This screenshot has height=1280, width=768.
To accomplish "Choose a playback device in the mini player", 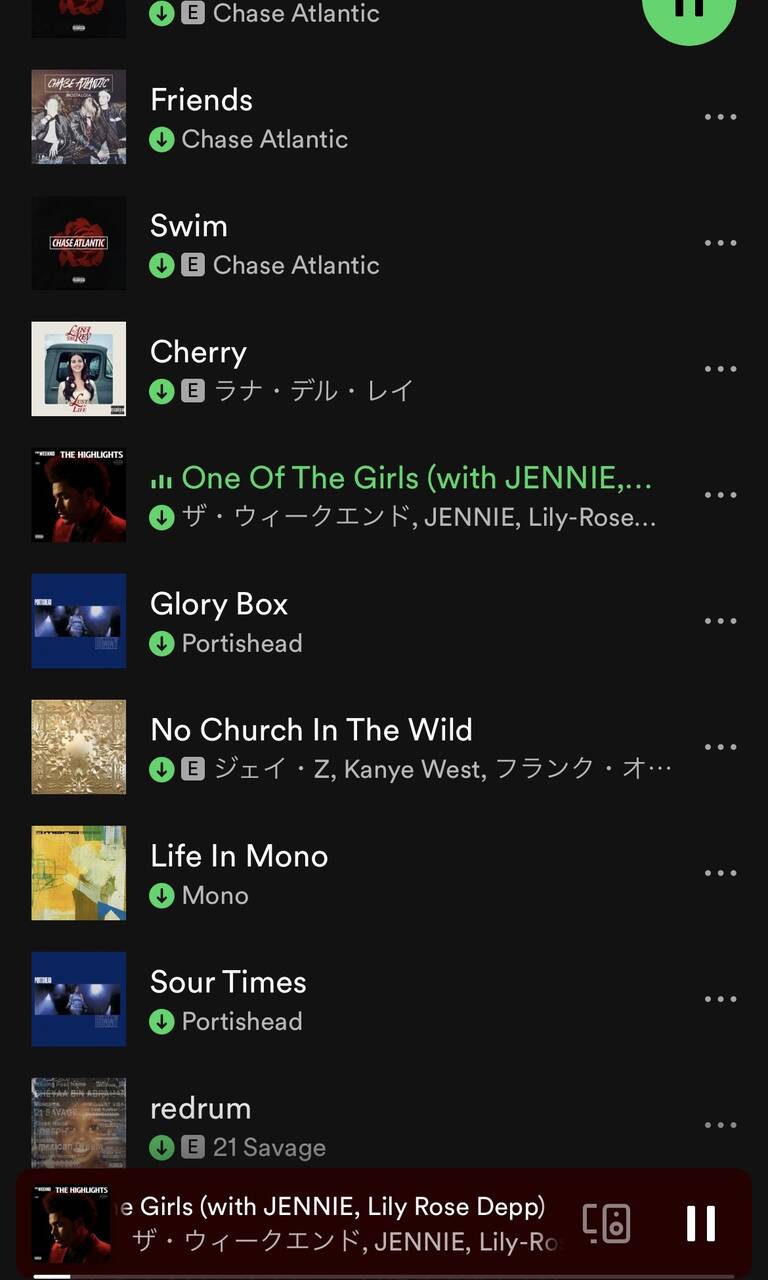I will point(607,1223).
